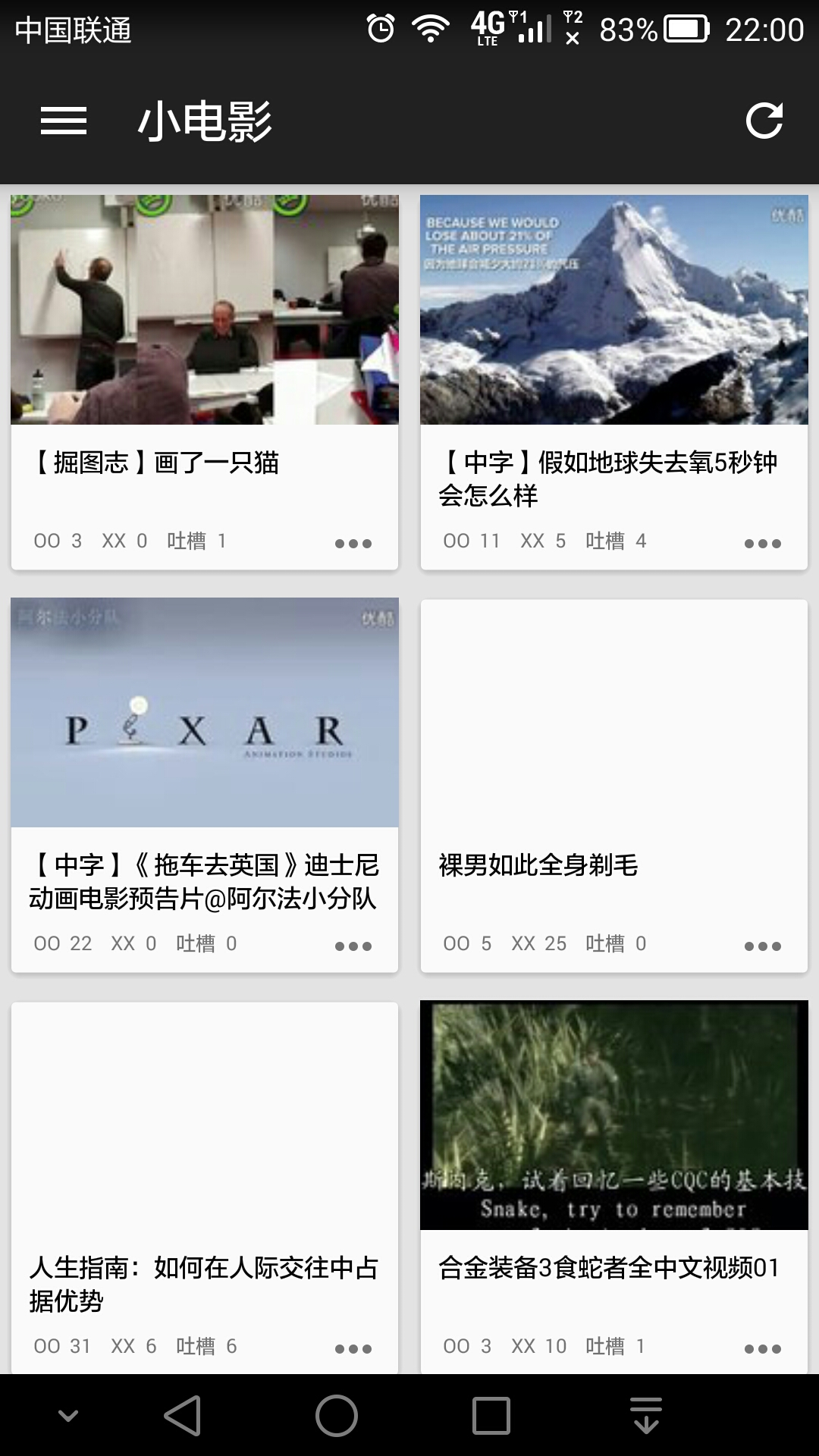Tap OO vote on 画了一只猫
This screenshot has width=819, height=1456.
pos(58,541)
